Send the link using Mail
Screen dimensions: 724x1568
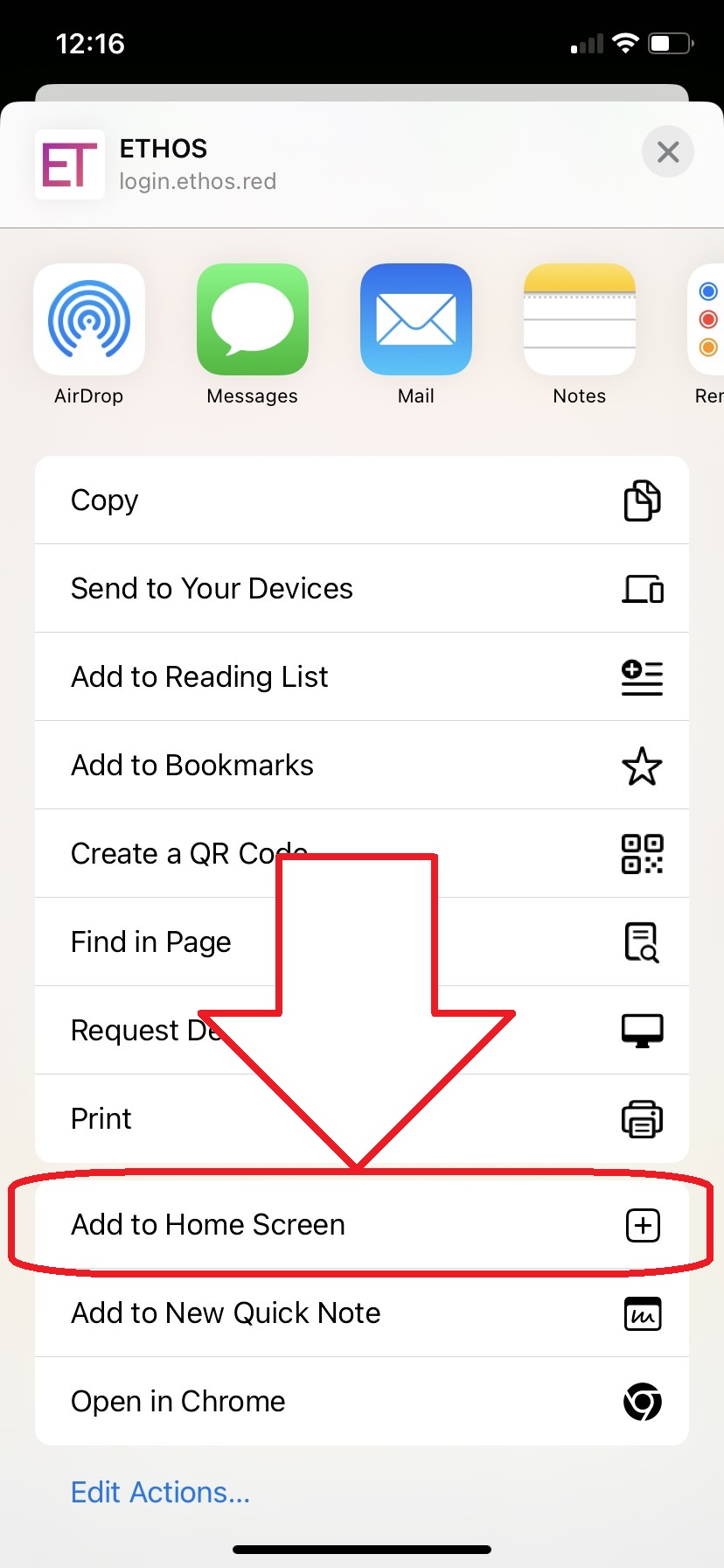coord(415,319)
